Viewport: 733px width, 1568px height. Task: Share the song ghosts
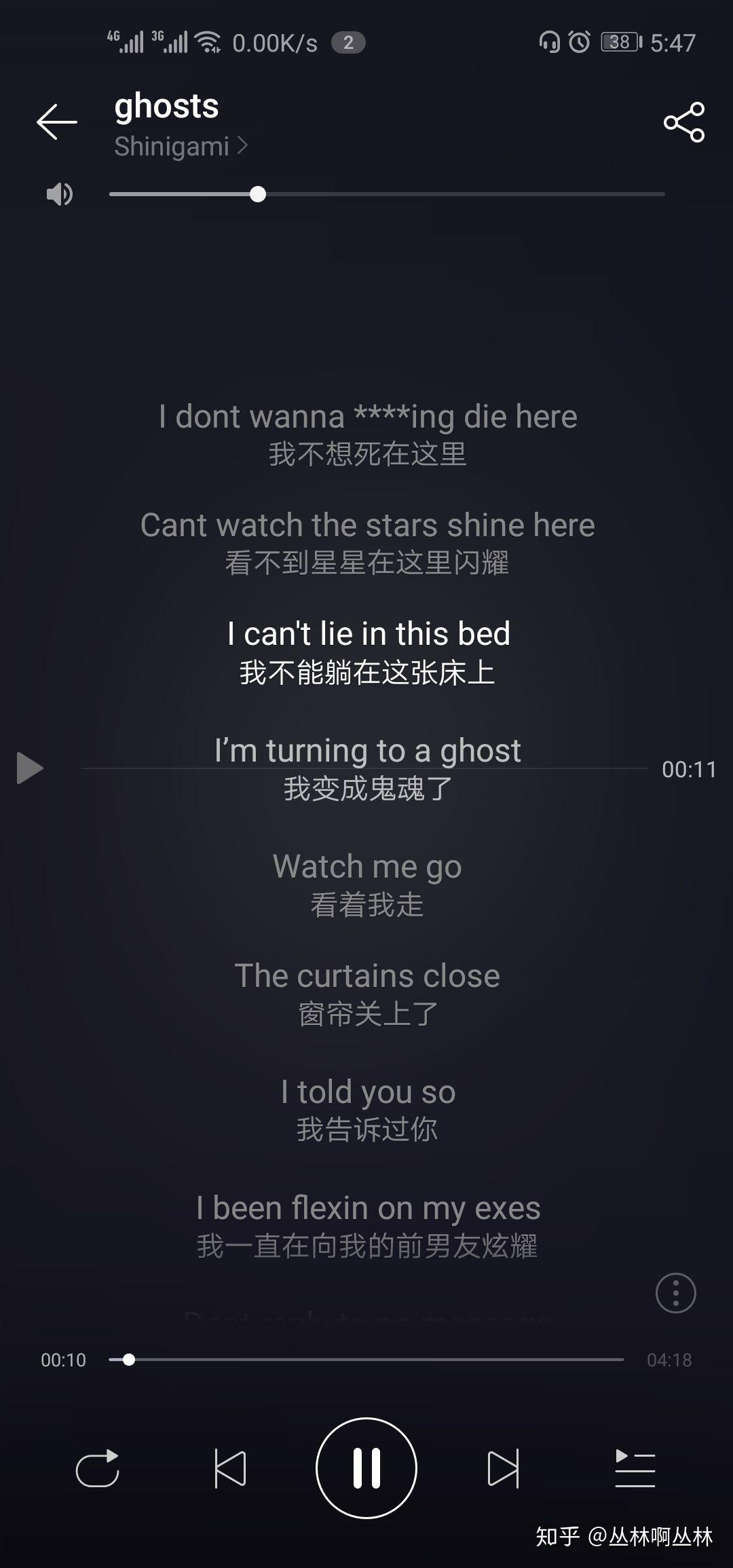click(683, 122)
